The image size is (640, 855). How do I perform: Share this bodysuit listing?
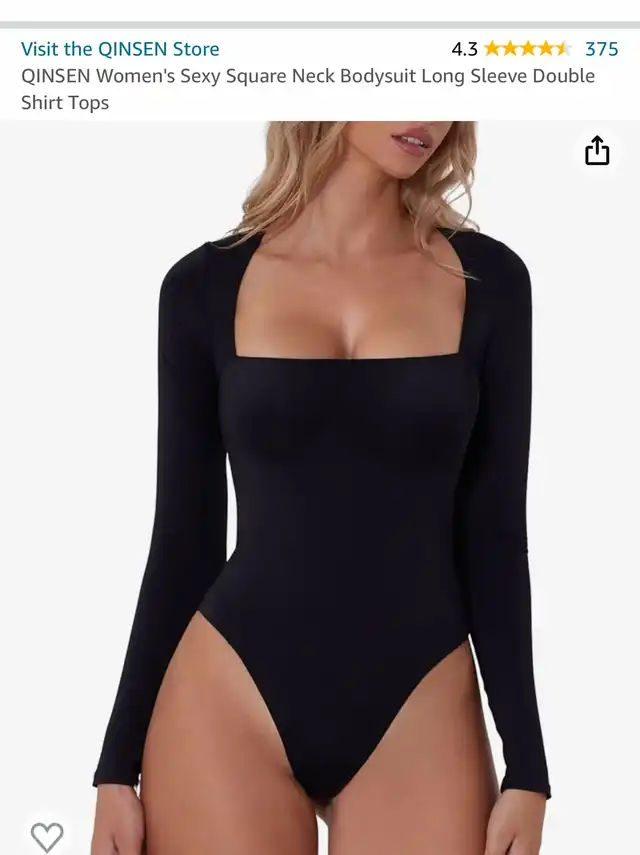click(x=597, y=151)
